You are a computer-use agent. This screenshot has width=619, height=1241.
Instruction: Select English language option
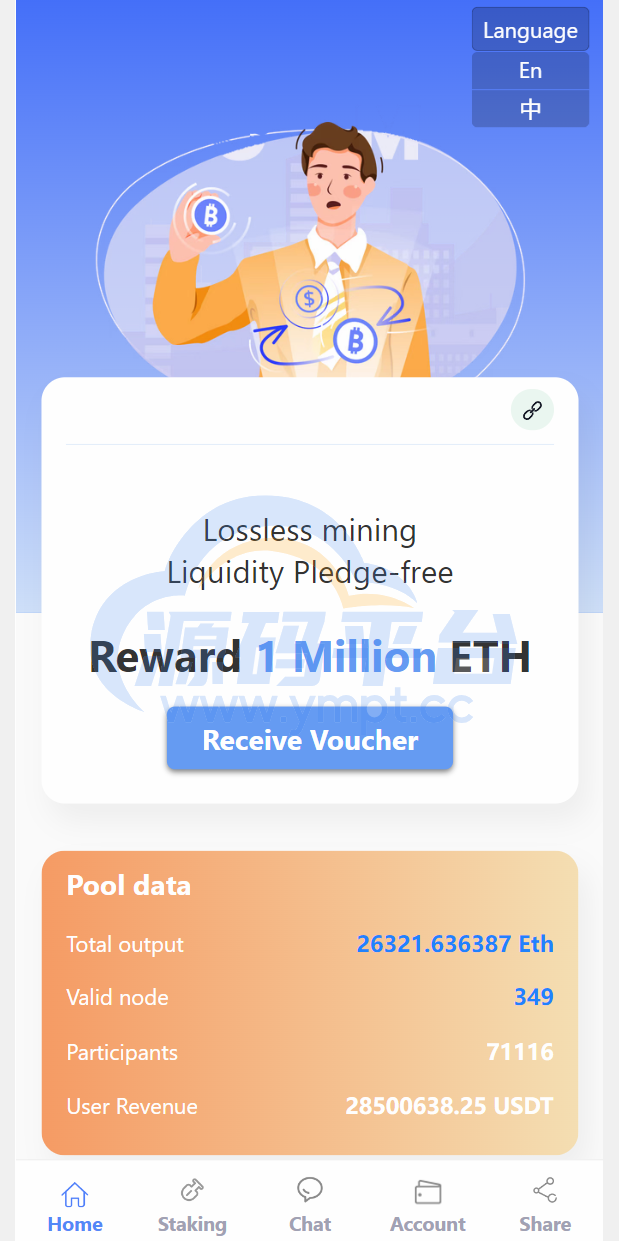[x=530, y=71]
